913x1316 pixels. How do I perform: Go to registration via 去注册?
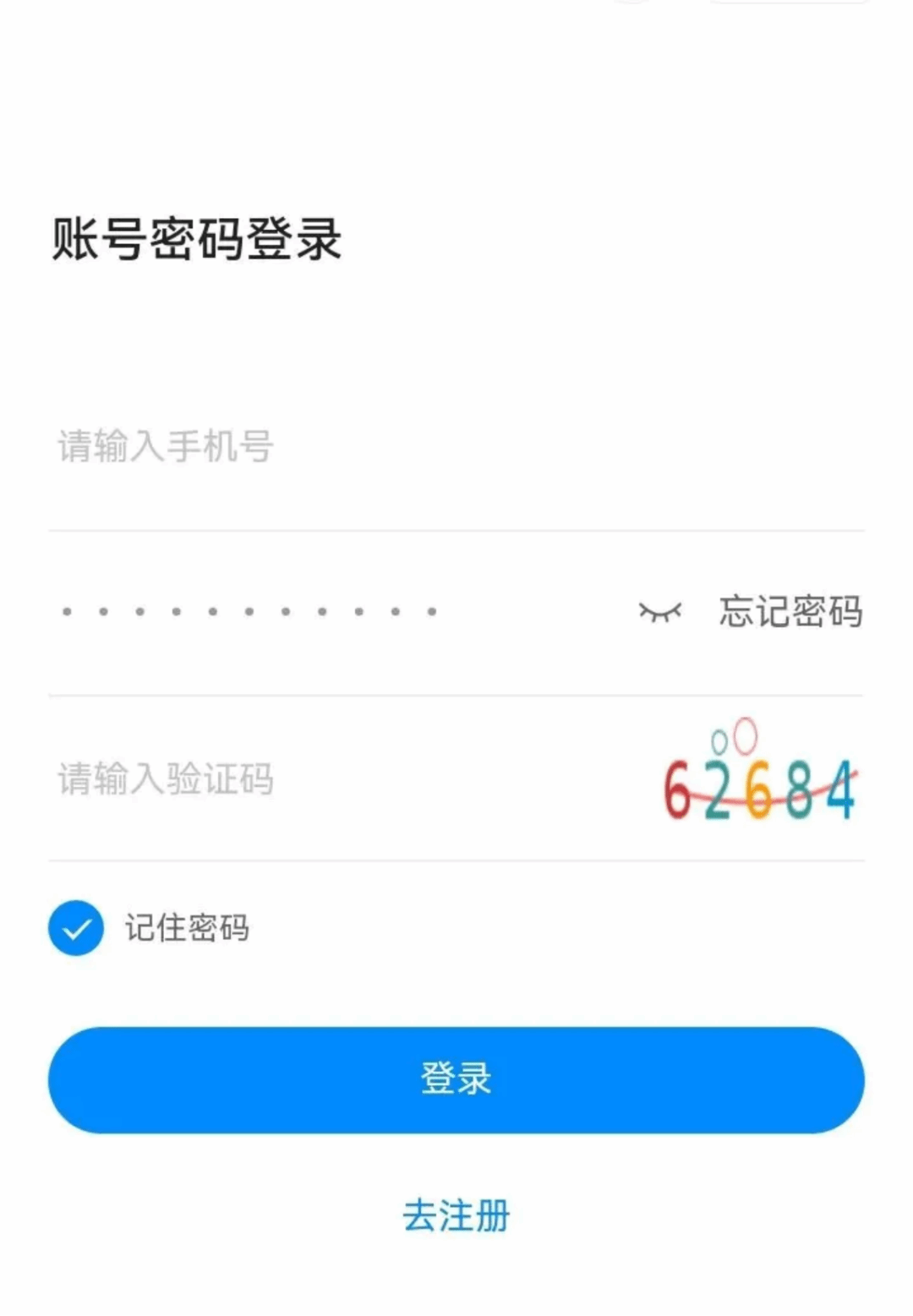click(456, 1215)
